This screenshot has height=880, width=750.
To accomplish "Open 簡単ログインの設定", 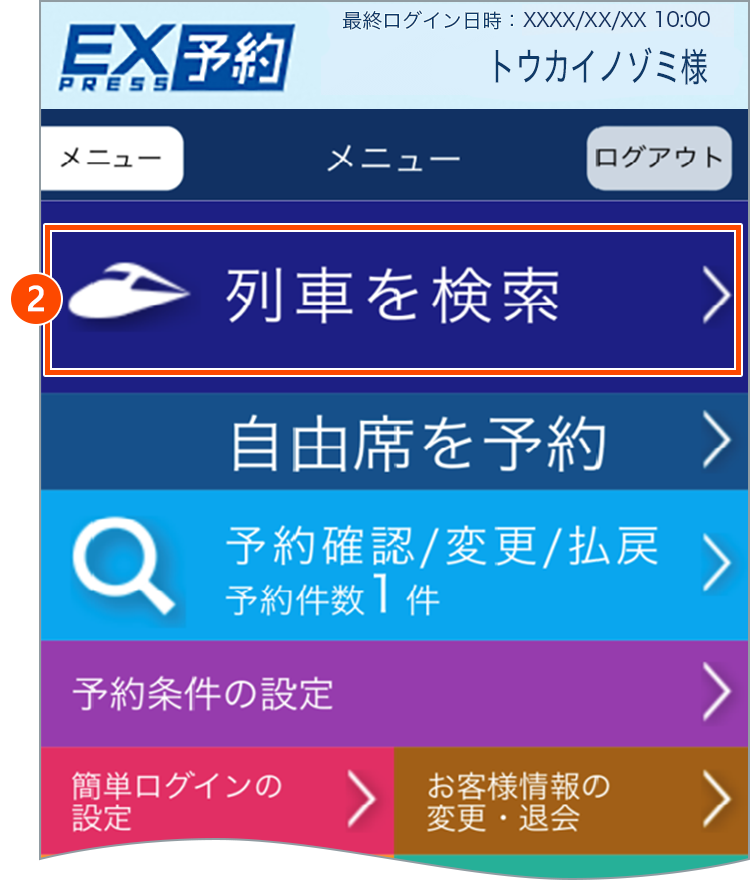I will [x=217, y=801].
